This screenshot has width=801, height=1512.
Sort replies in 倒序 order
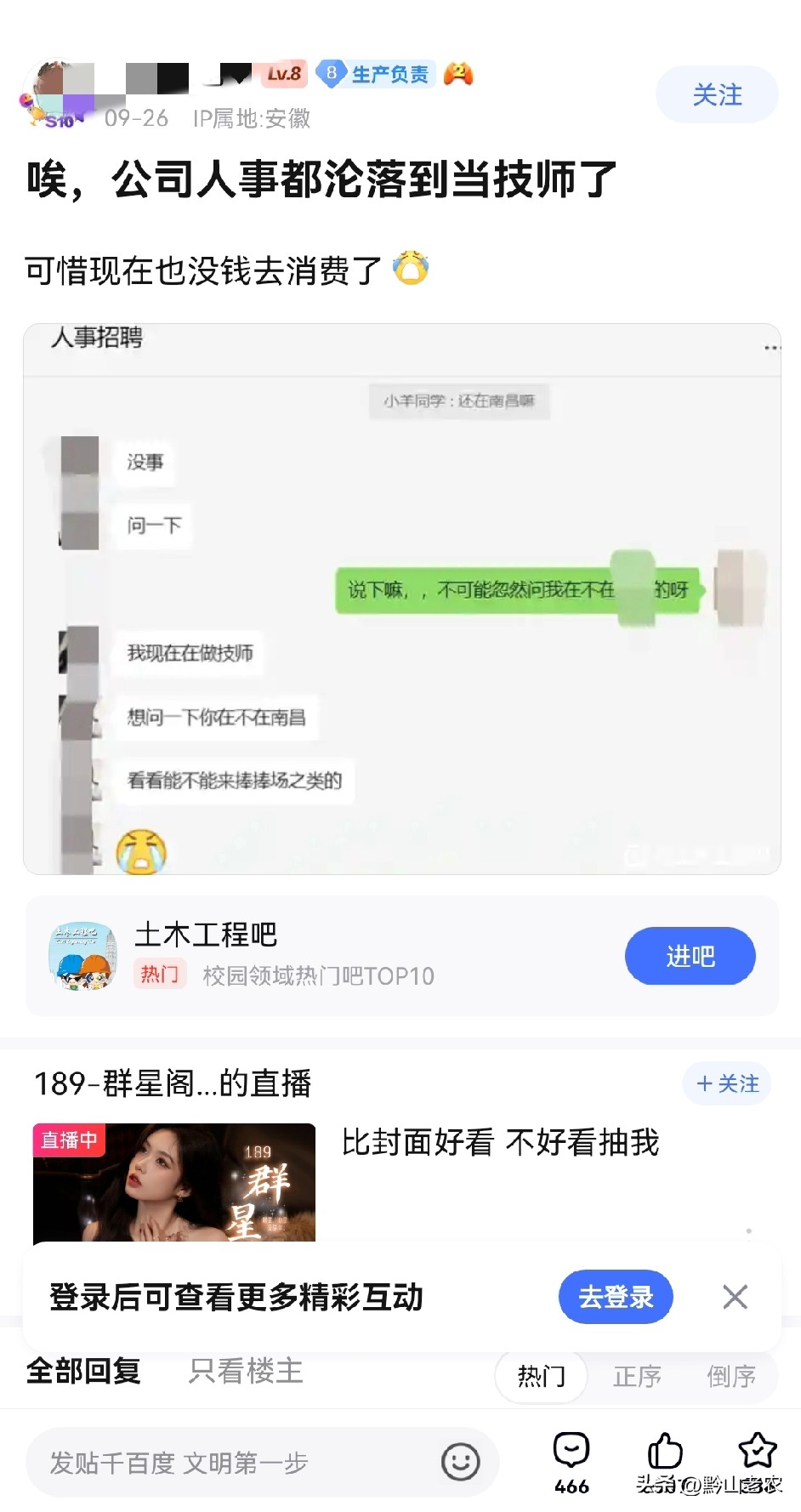730,1376
